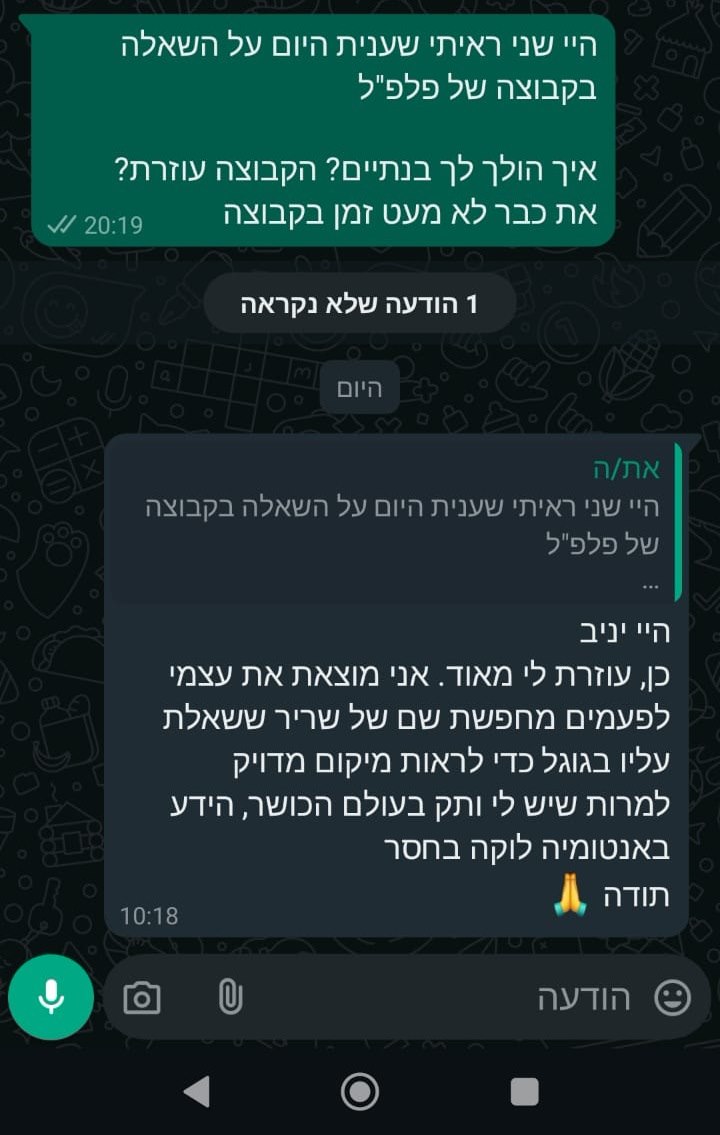Go to the home screen

point(360,1091)
